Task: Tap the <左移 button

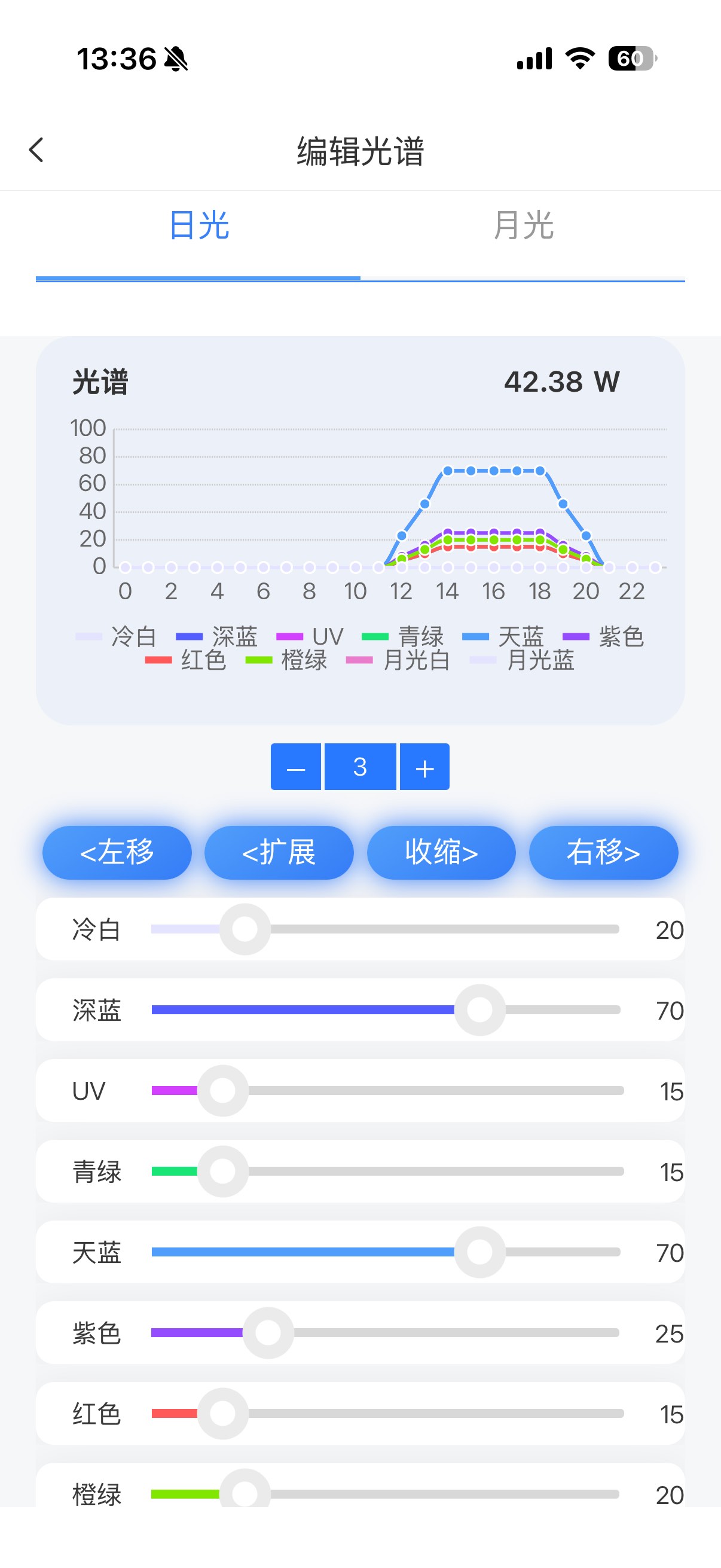Action: pyautogui.click(x=117, y=852)
